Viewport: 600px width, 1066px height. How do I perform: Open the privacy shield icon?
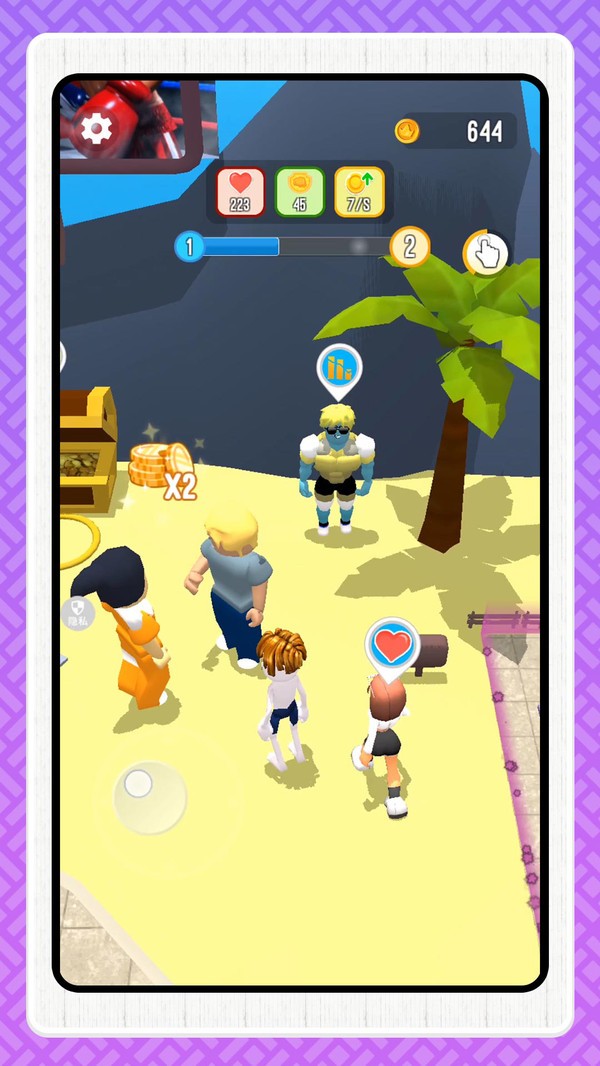point(78,612)
